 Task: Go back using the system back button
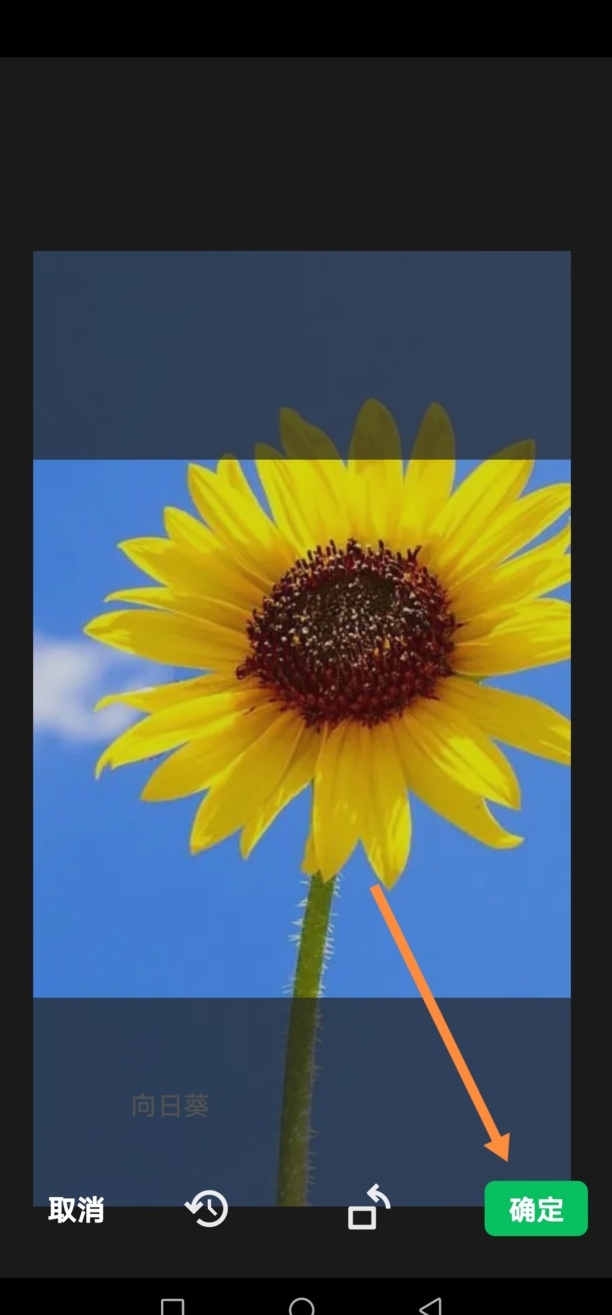[x=430, y=1306]
